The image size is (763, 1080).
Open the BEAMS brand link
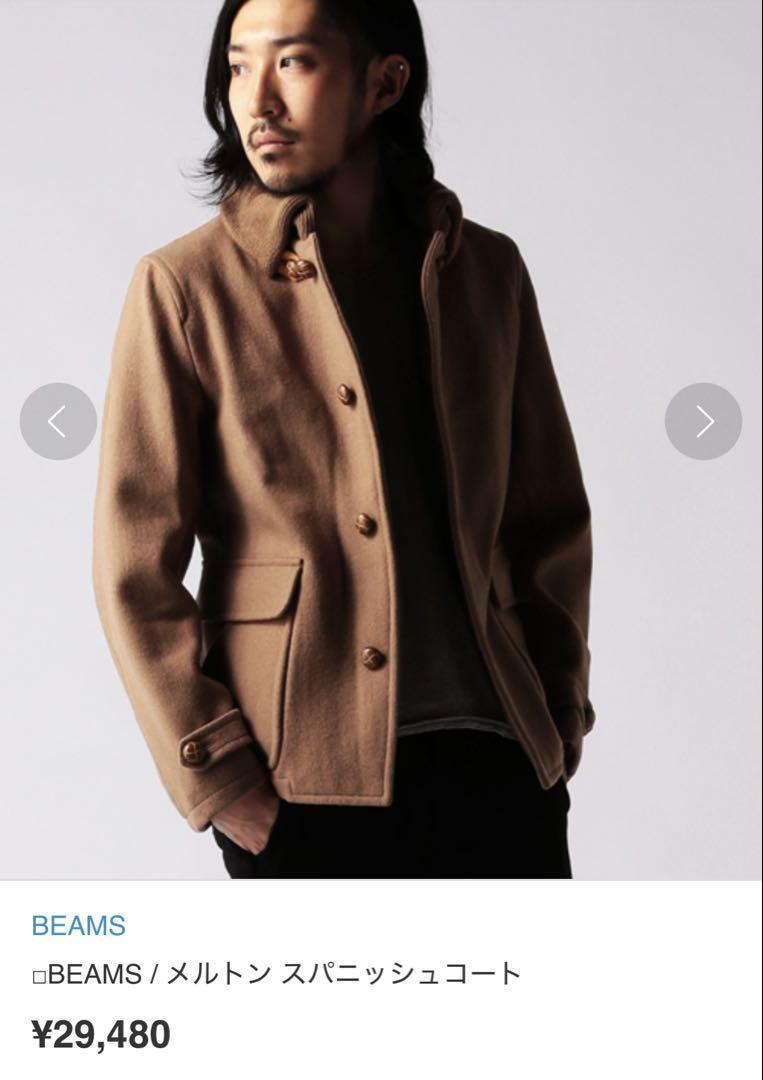78,925
